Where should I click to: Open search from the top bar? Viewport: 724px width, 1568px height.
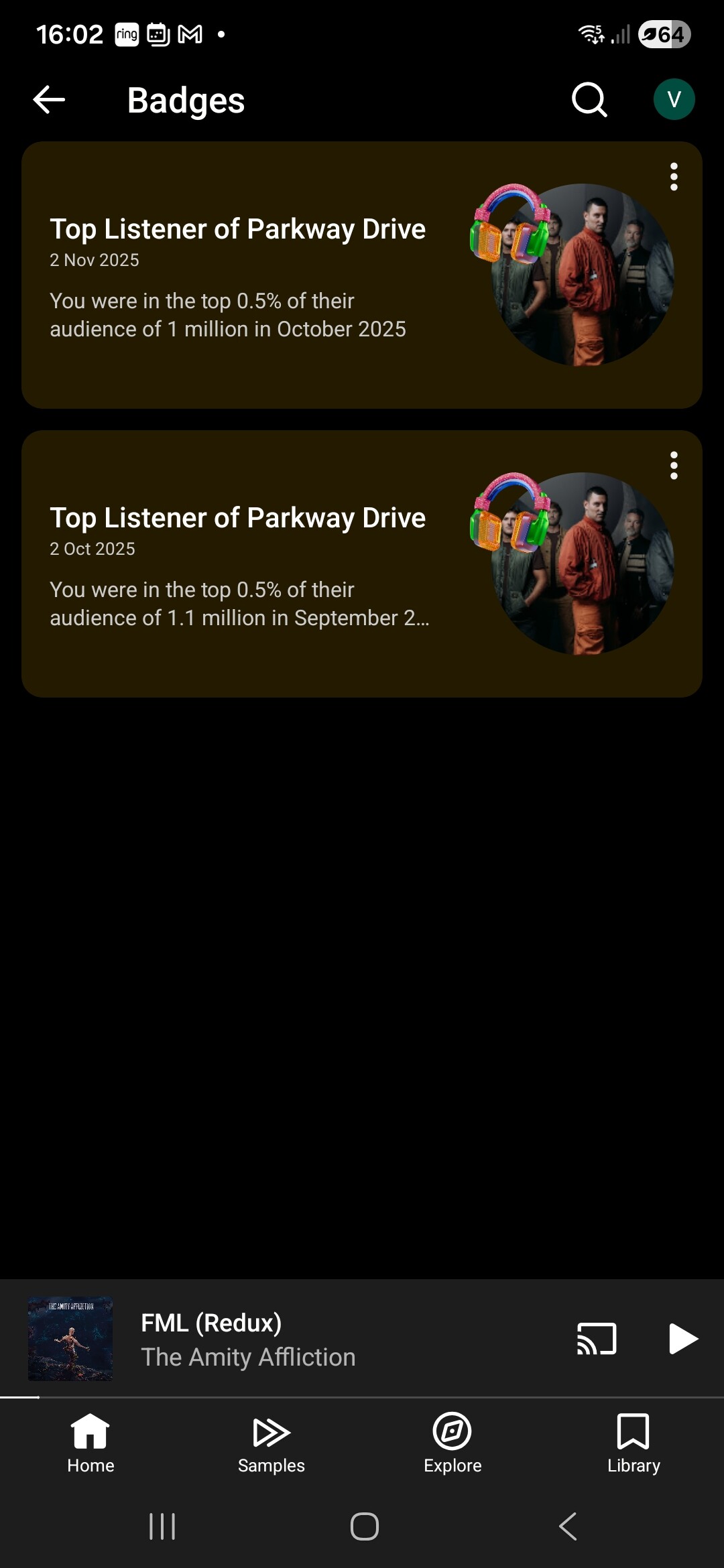pyautogui.click(x=589, y=101)
